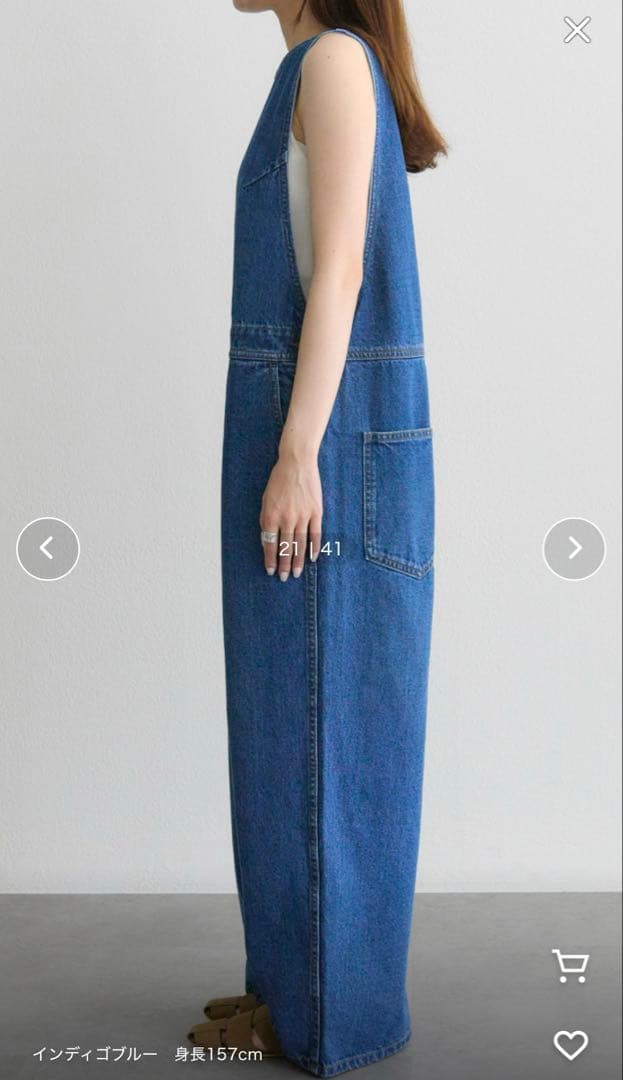Go to the next product photo

[x=574, y=548]
